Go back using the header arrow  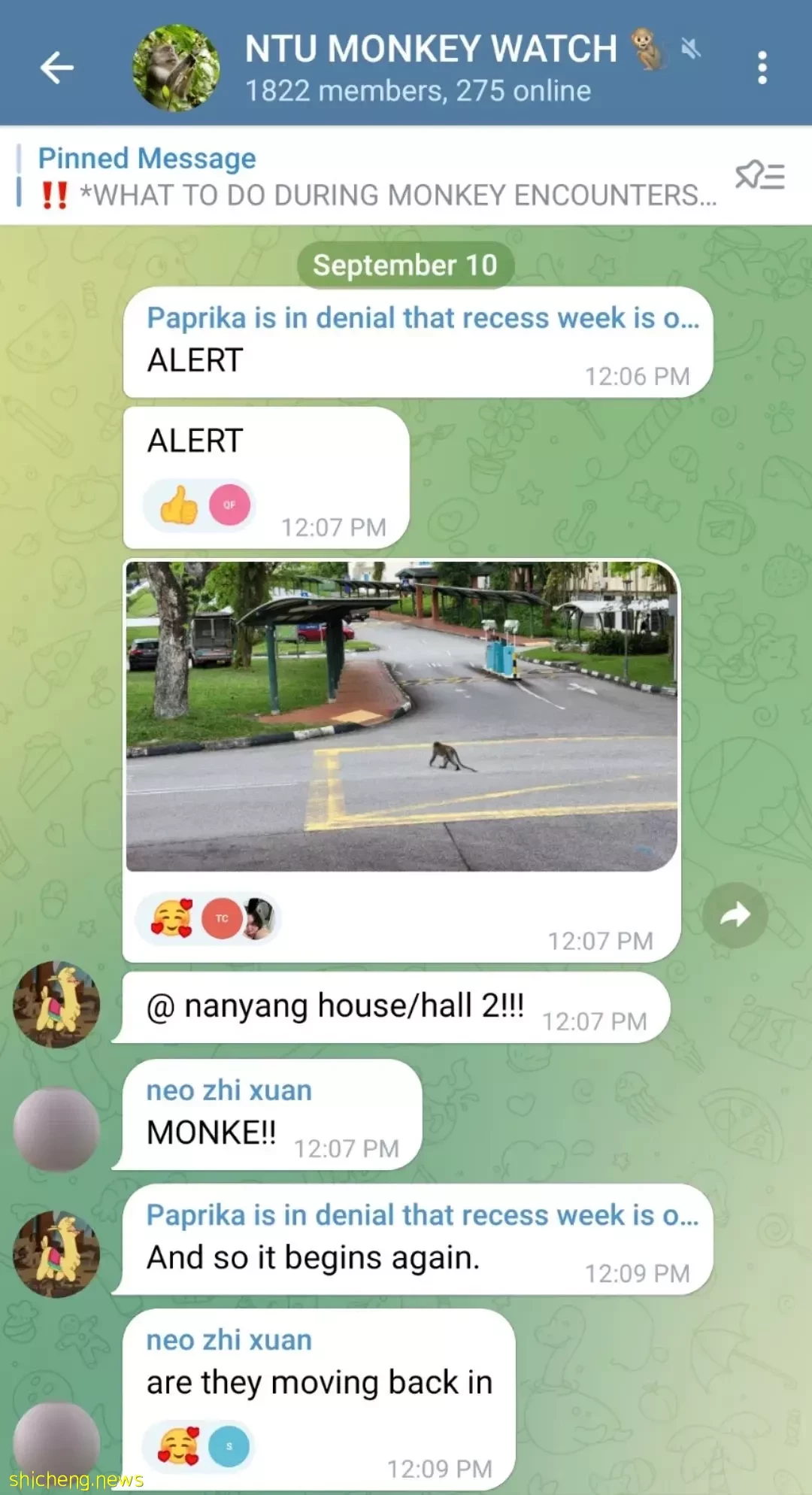(57, 68)
